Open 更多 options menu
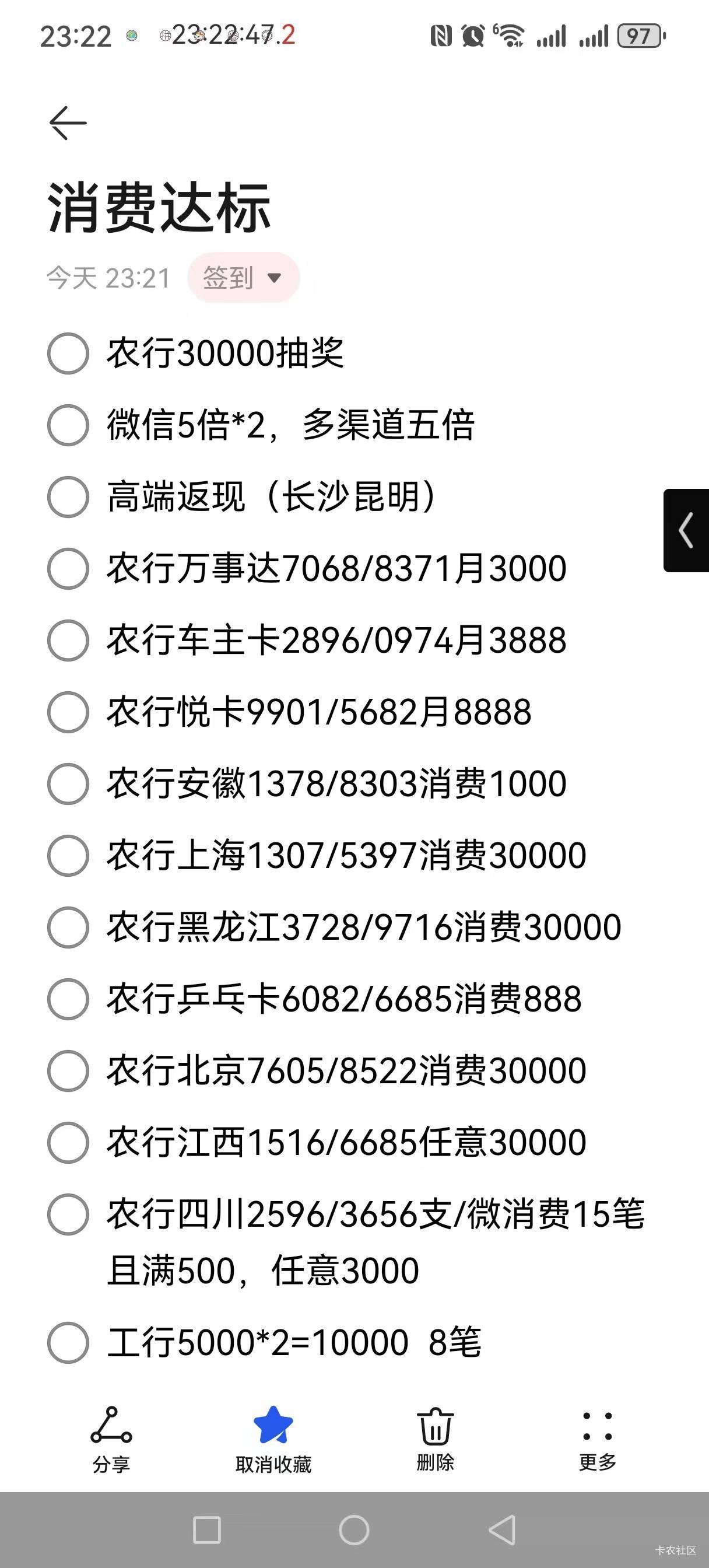The height and width of the screenshot is (1568, 709). click(x=597, y=1440)
